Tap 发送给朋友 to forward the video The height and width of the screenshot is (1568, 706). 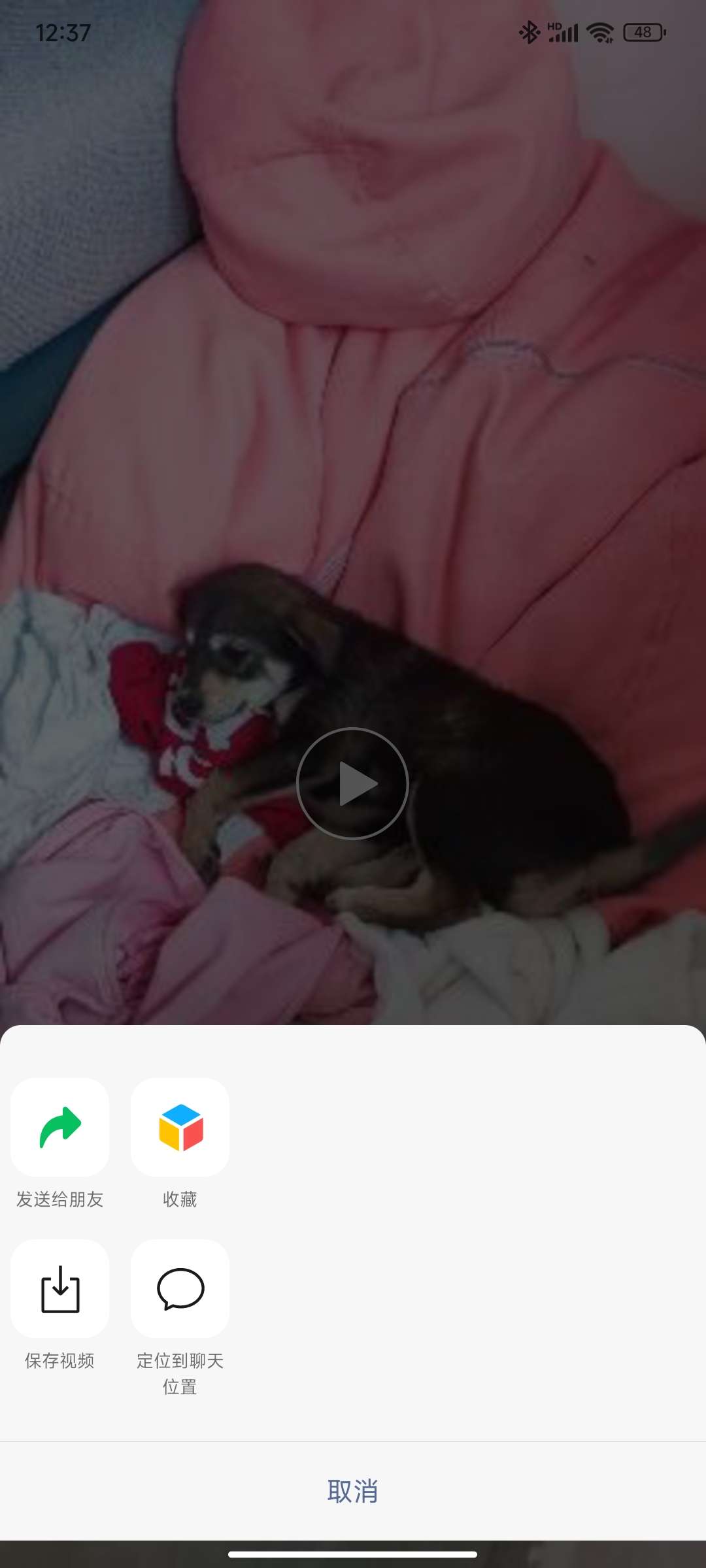coord(60,1128)
